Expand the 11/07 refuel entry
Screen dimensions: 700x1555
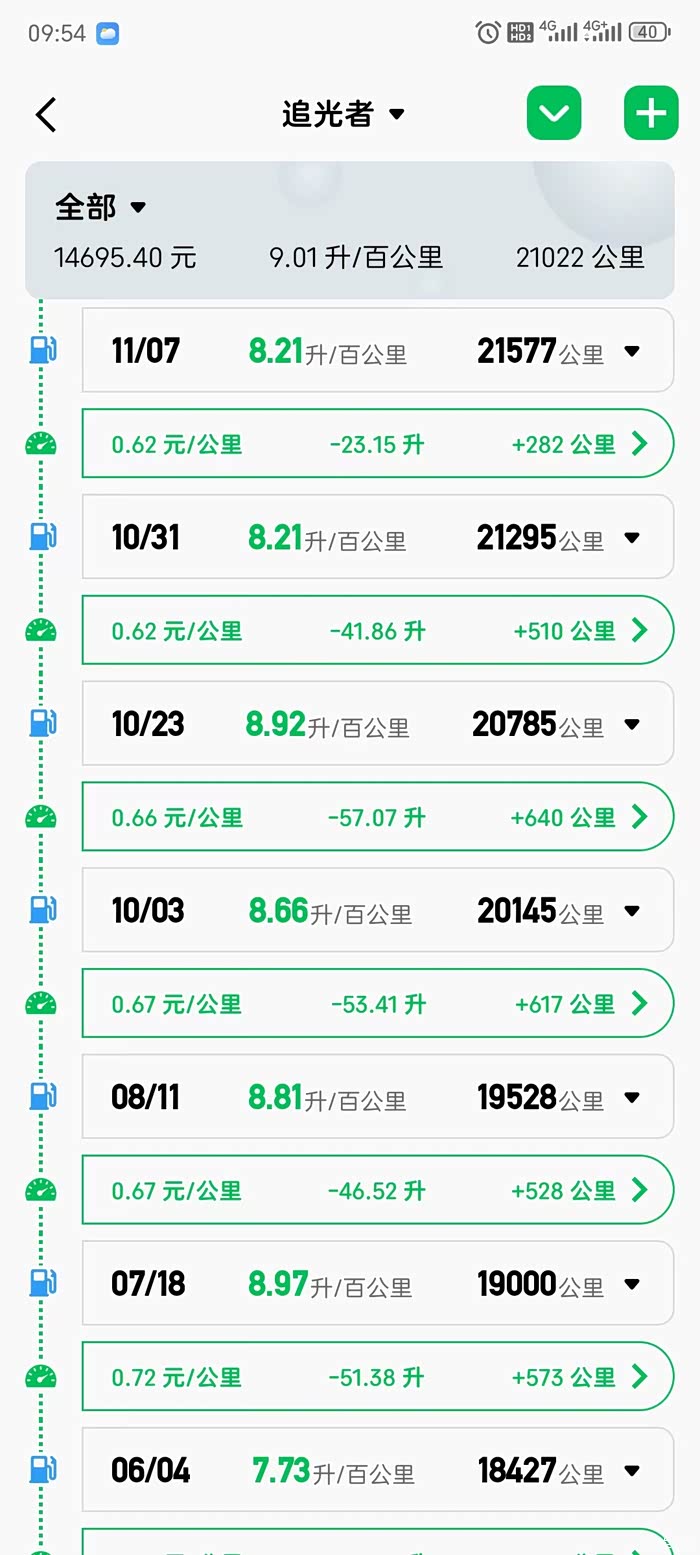pos(631,351)
